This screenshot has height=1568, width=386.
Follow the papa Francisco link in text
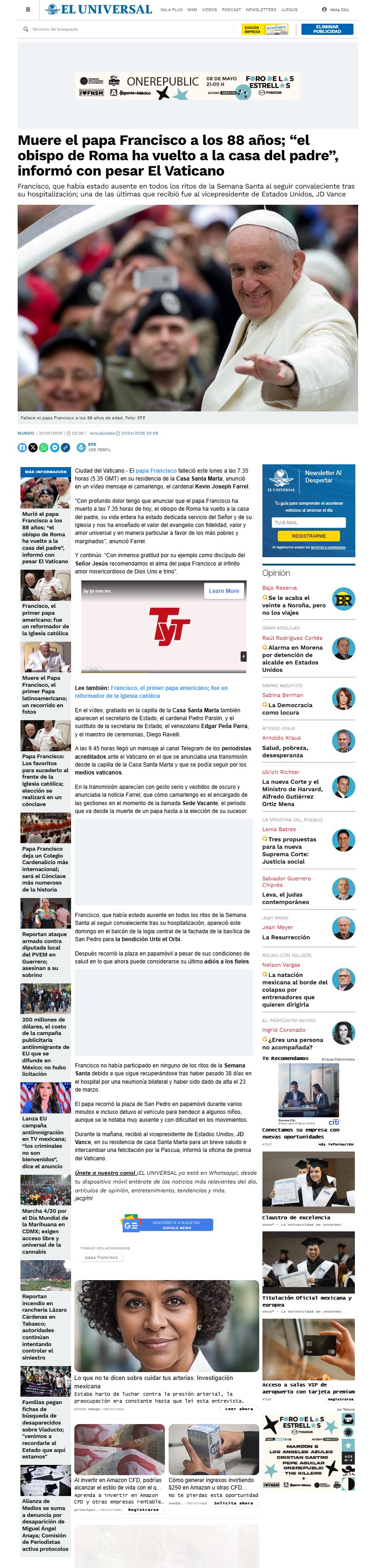tap(156, 470)
